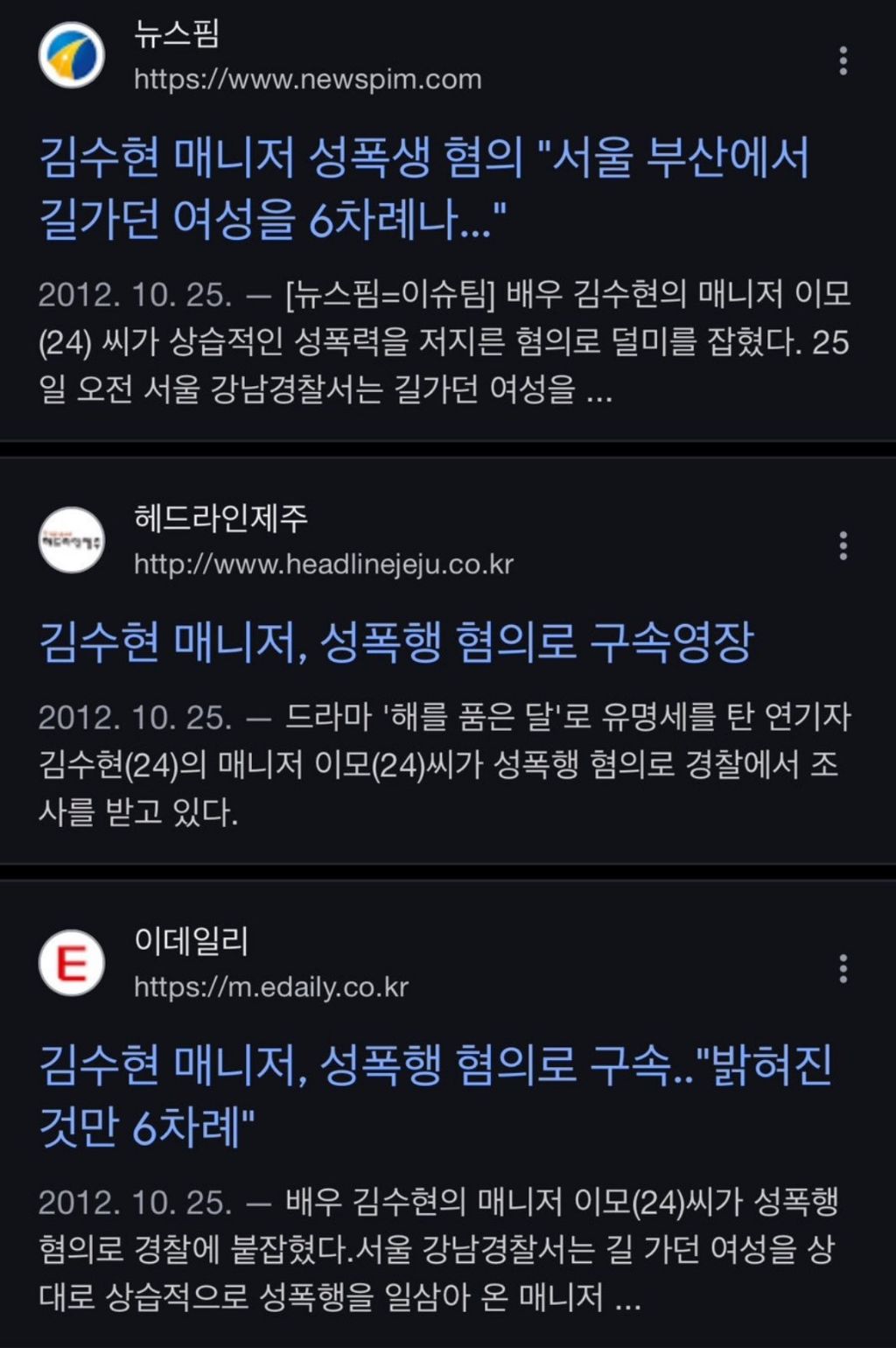Image resolution: width=896 pixels, height=1348 pixels.
Task: Tap the snippet dated 2012. 10. 25 under 뉴스핌
Action: pyautogui.click(x=437, y=341)
